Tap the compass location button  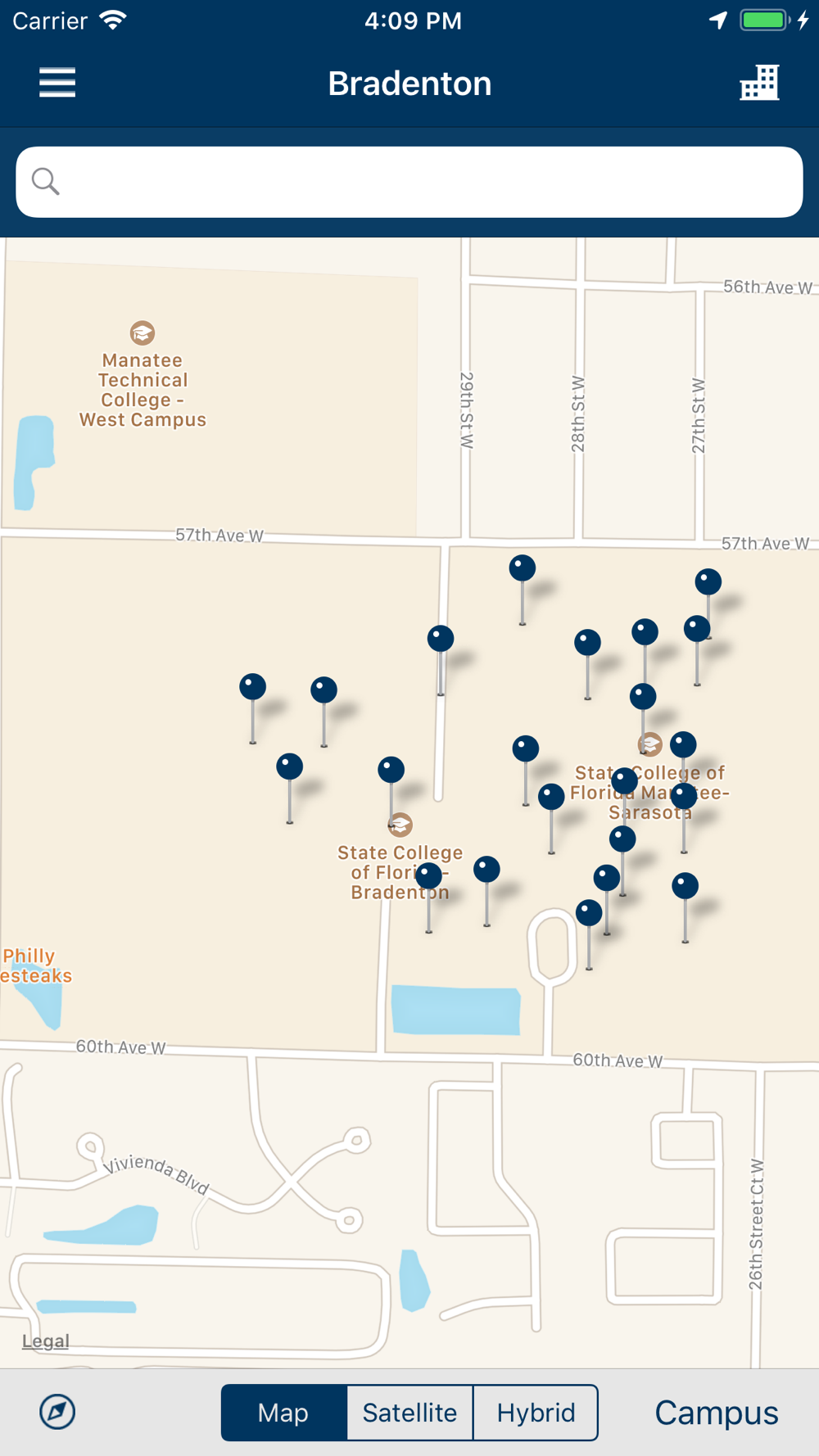pyautogui.click(x=57, y=1412)
